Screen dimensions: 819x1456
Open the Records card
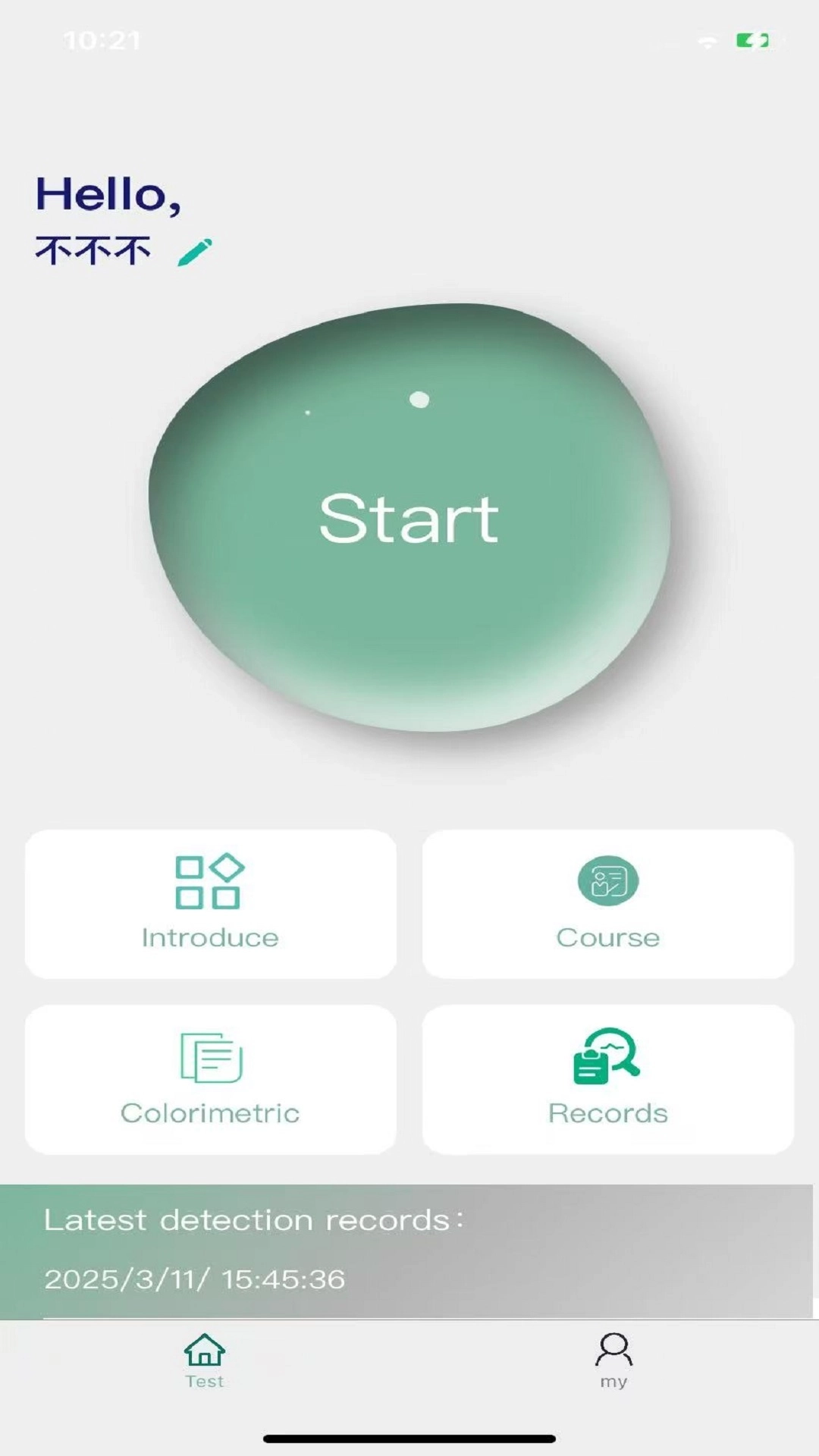[607, 1079]
